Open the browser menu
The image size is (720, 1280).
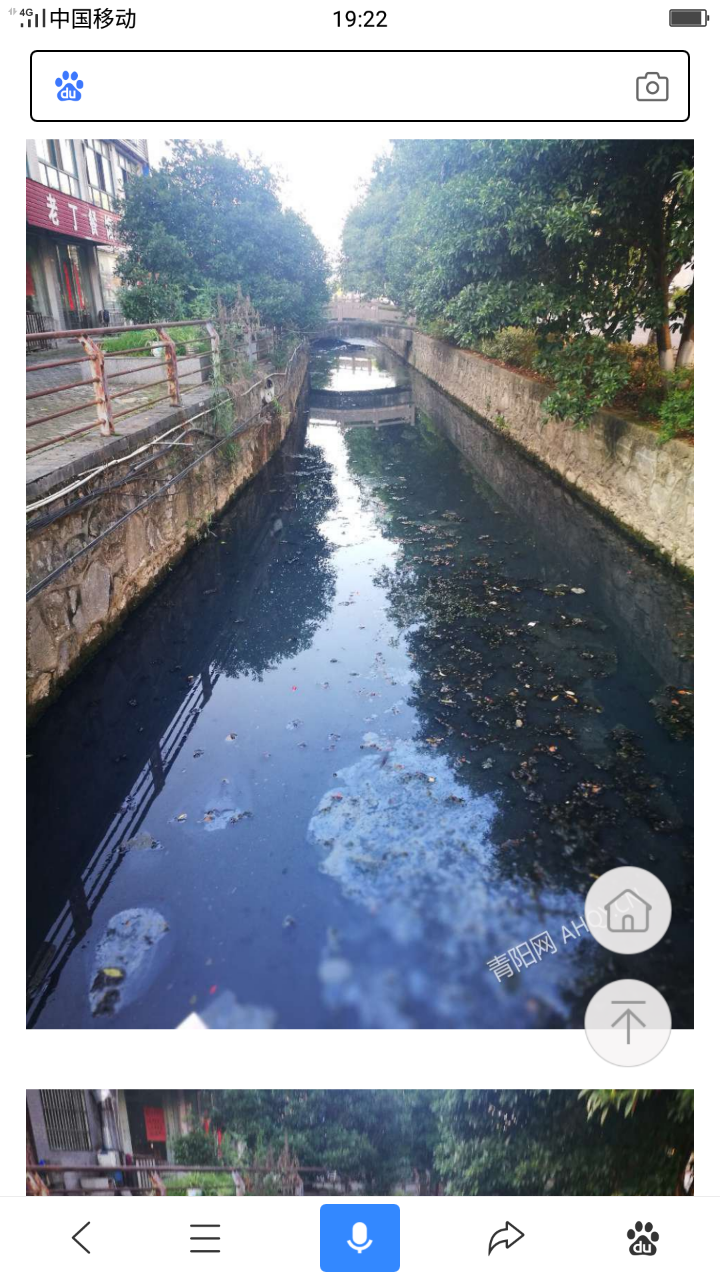[x=205, y=1238]
